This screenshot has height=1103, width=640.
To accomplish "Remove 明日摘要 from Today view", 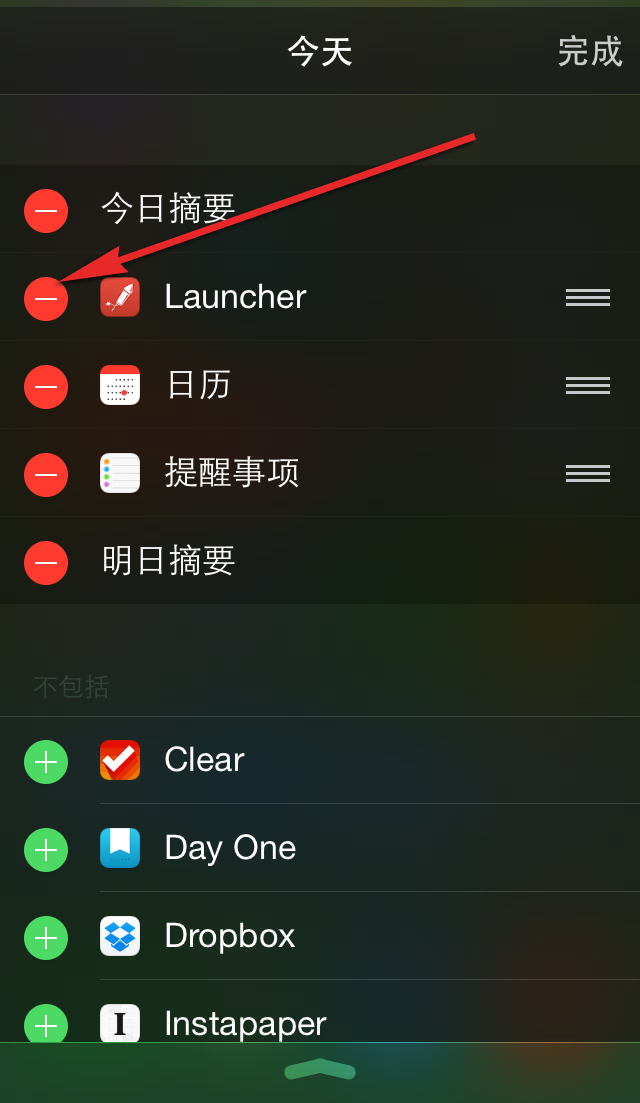I will point(46,563).
